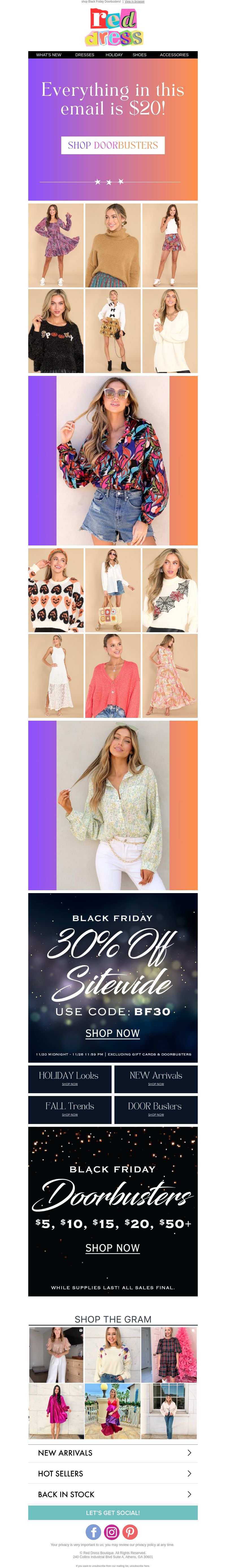Shop the NEW Arrivals tile
Image resolution: width=226 pixels, height=1568 pixels.
point(156,1078)
